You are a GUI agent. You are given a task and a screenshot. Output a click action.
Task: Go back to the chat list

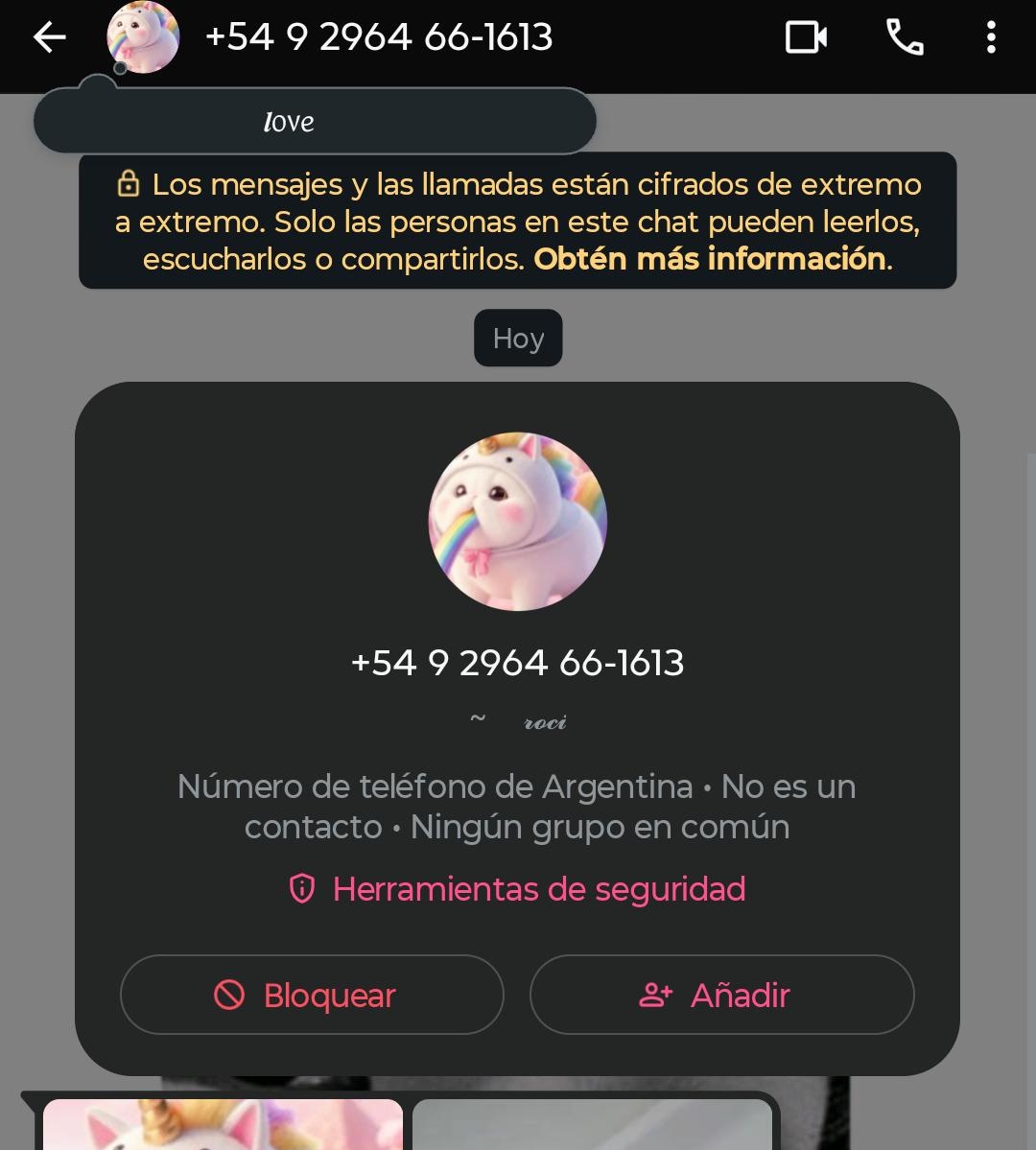pos(50,38)
